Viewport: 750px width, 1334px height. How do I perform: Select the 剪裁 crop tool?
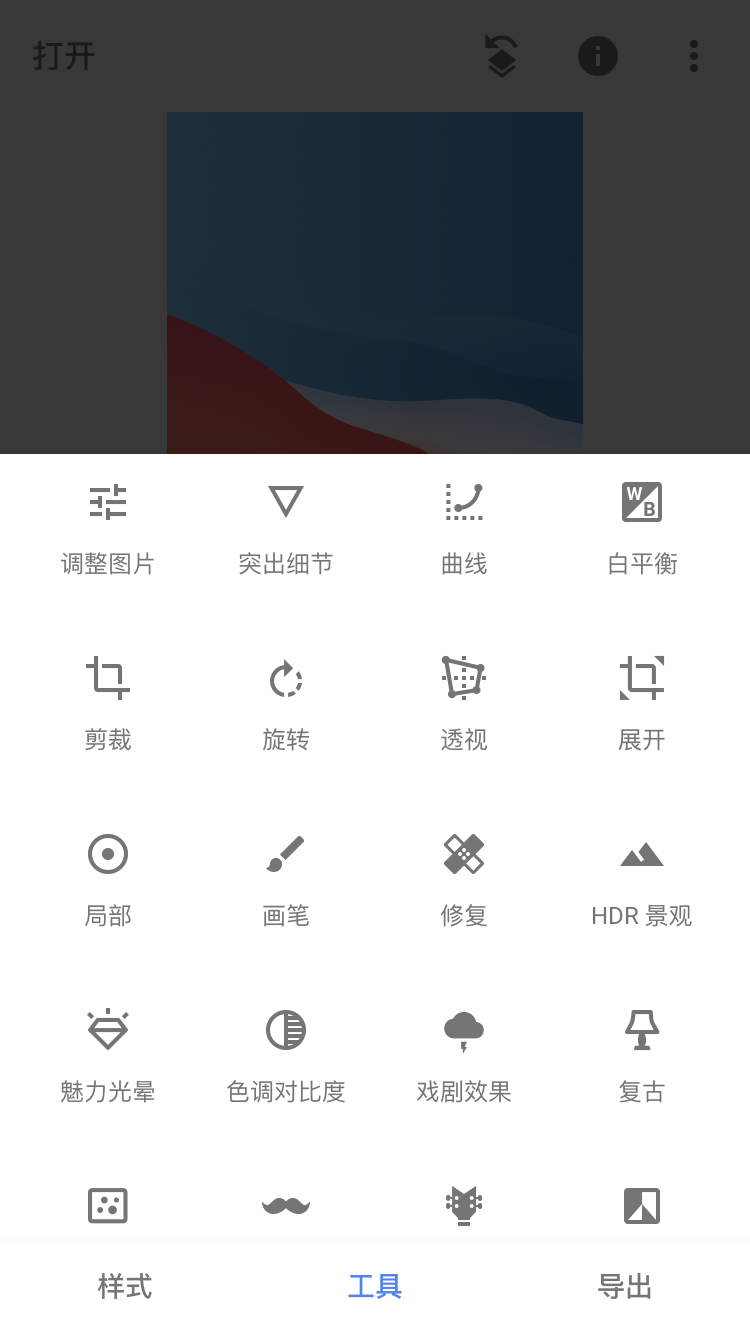108,703
